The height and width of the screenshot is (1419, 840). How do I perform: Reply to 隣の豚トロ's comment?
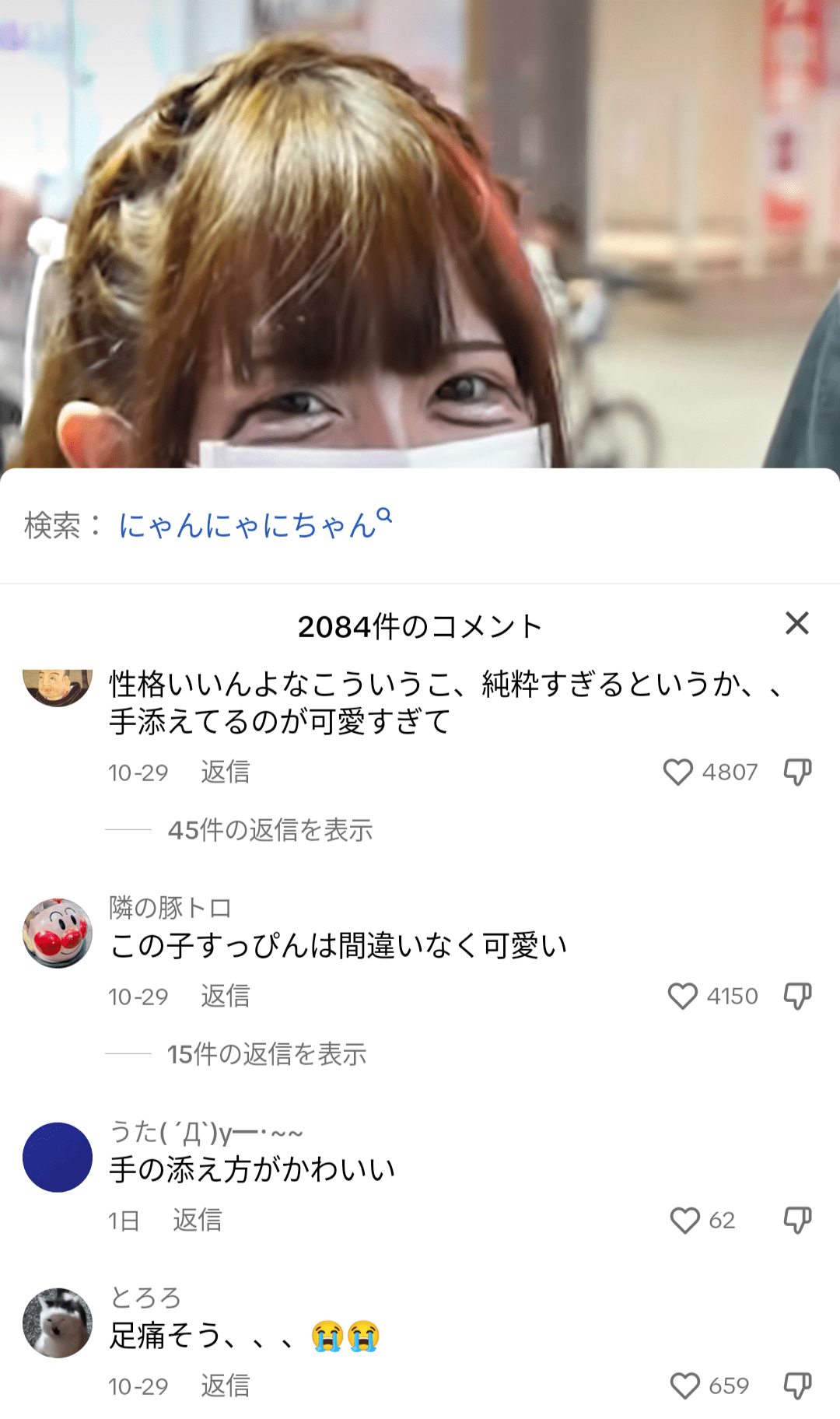click(225, 996)
